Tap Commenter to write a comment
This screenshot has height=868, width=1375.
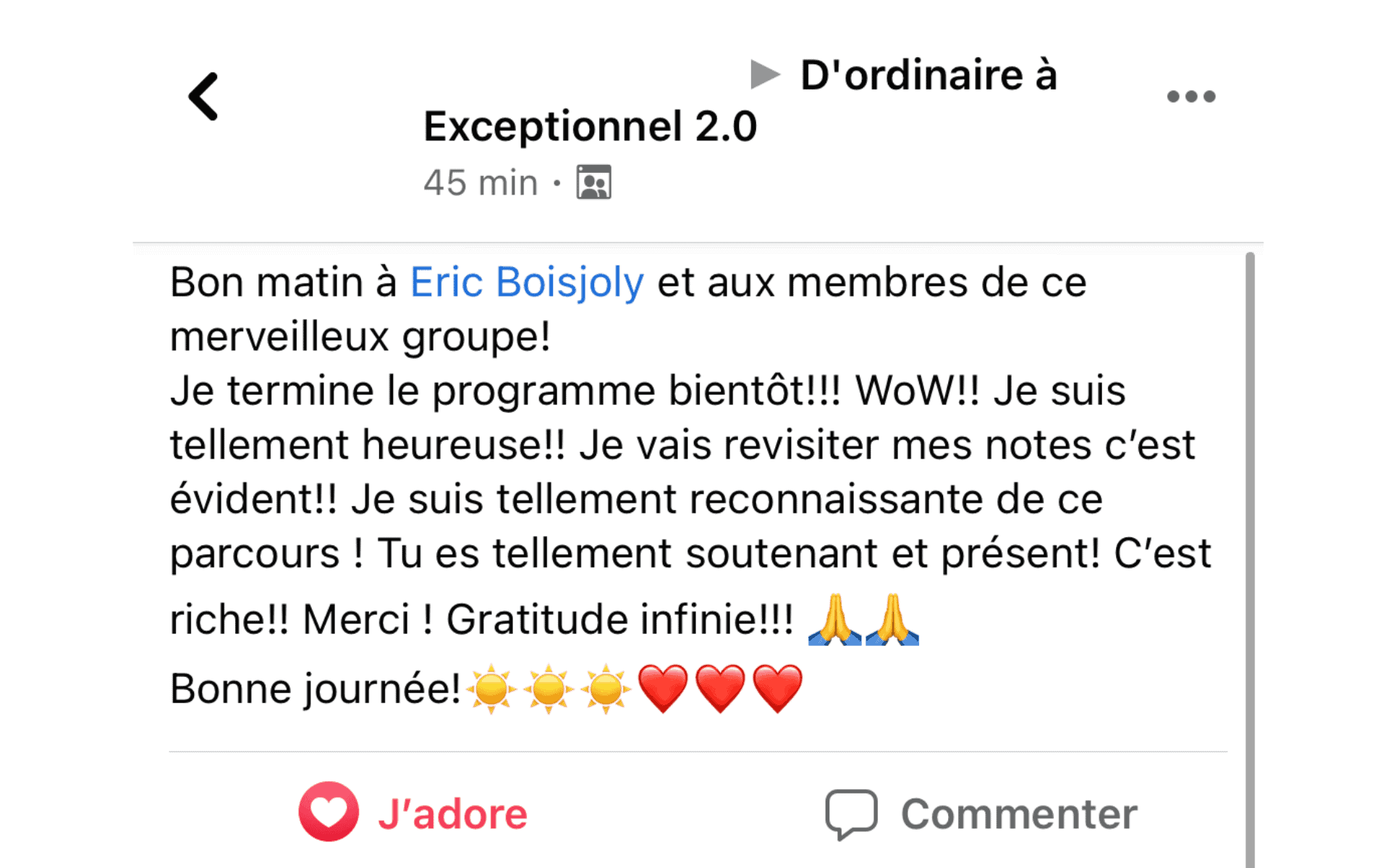click(982, 814)
